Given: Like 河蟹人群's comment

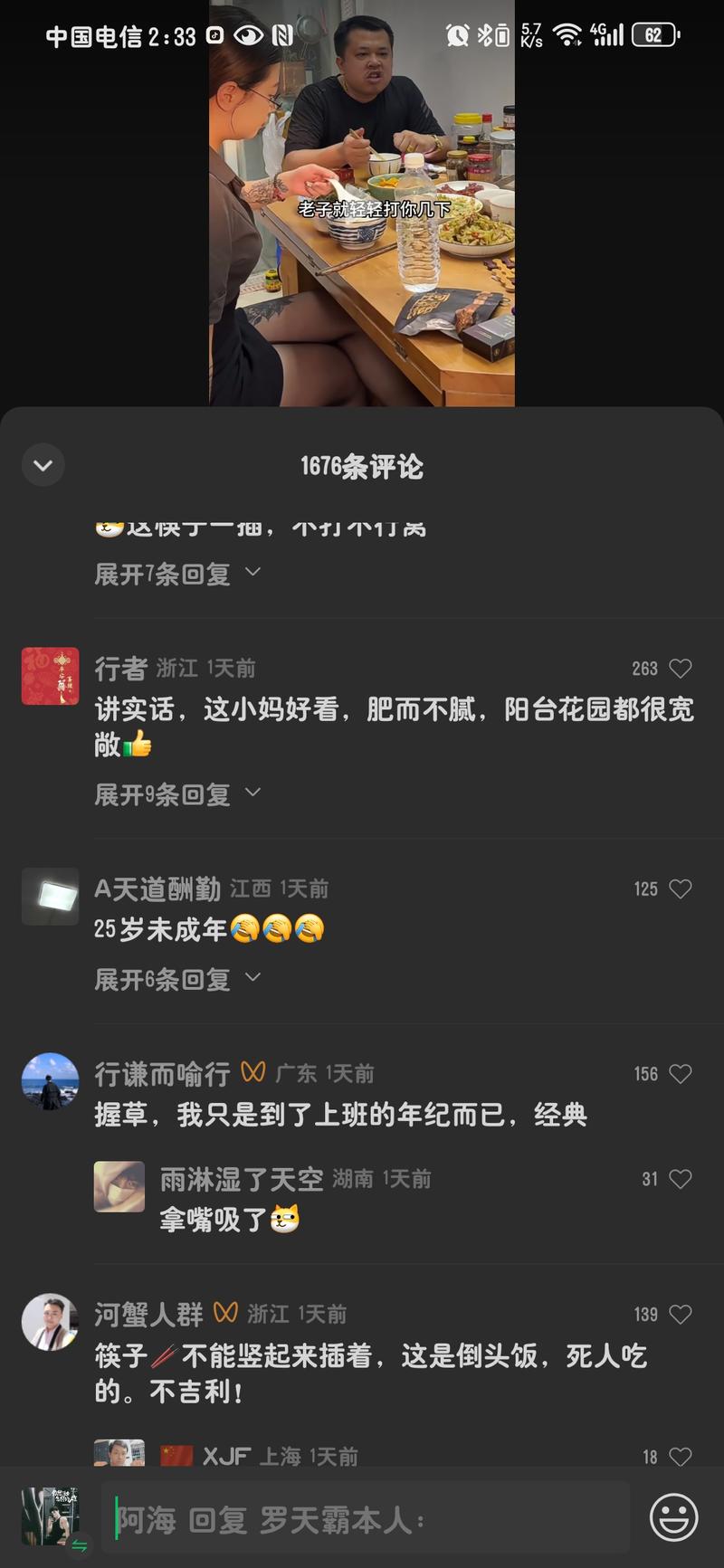Looking at the screenshot, I should (x=680, y=1315).
